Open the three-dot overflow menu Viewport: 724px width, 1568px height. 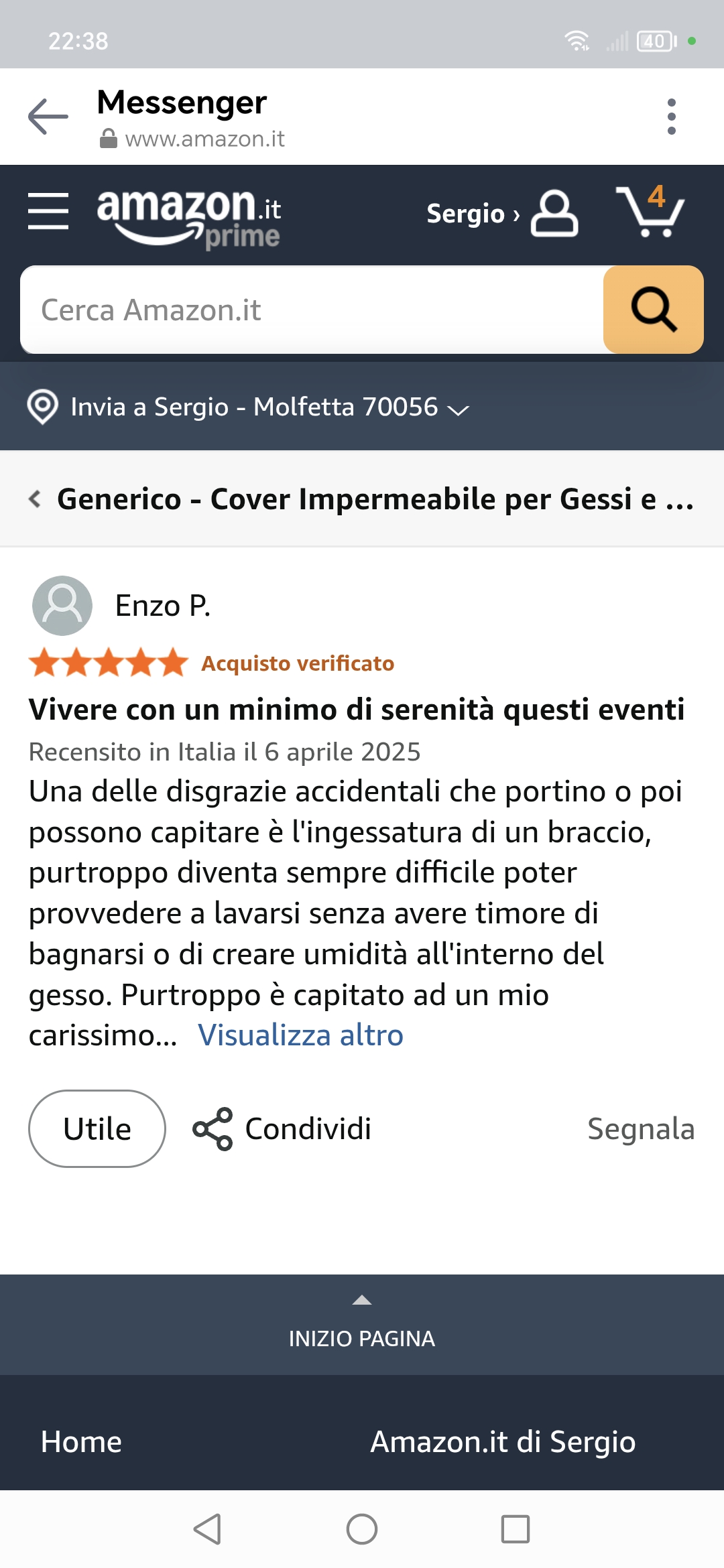(671, 117)
